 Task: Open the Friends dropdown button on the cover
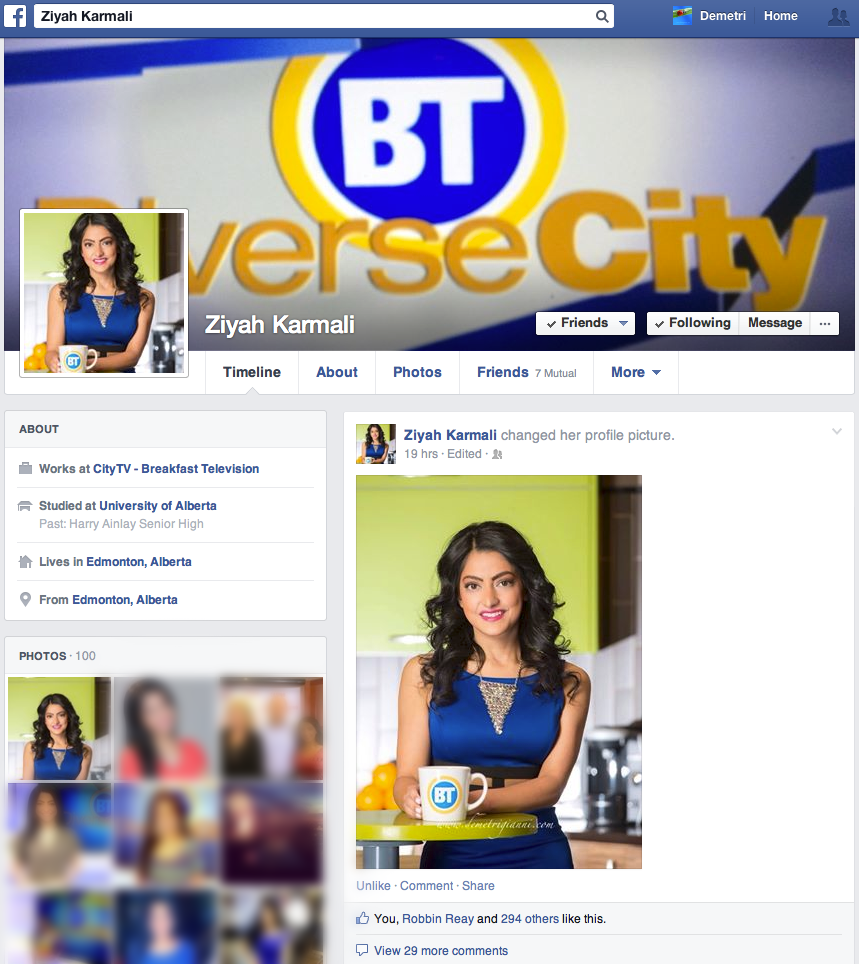[x=585, y=323]
